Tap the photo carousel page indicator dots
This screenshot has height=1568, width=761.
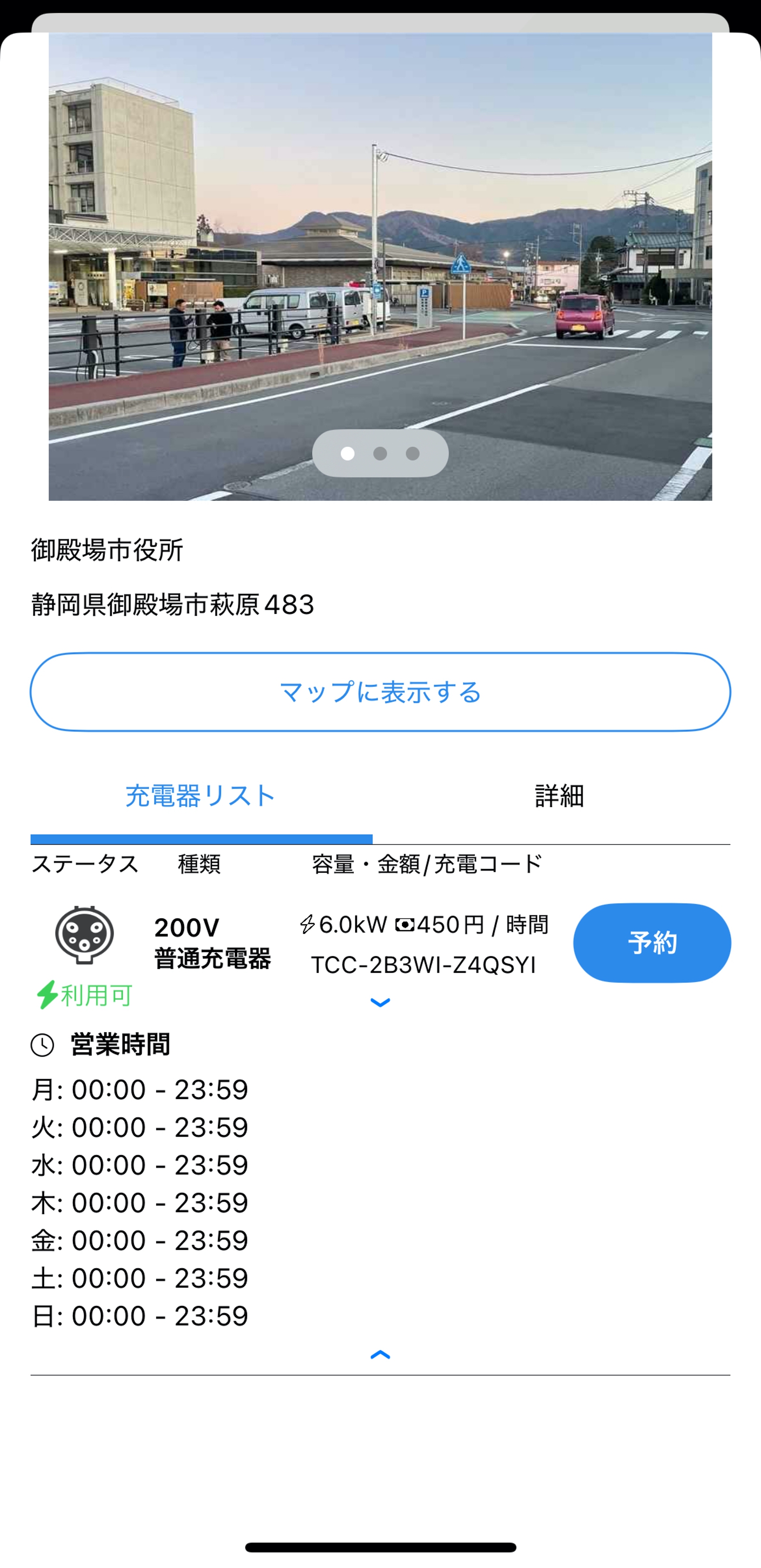pos(380,454)
